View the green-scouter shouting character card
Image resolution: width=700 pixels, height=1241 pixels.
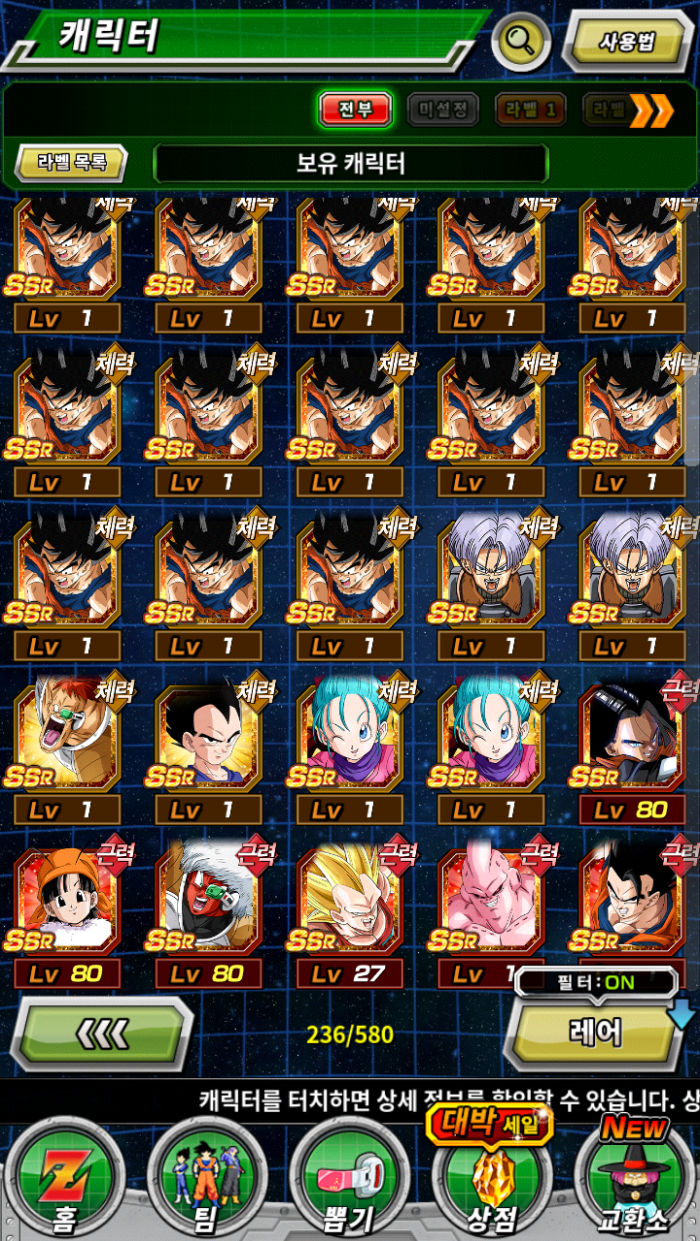click(x=67, y=734)
